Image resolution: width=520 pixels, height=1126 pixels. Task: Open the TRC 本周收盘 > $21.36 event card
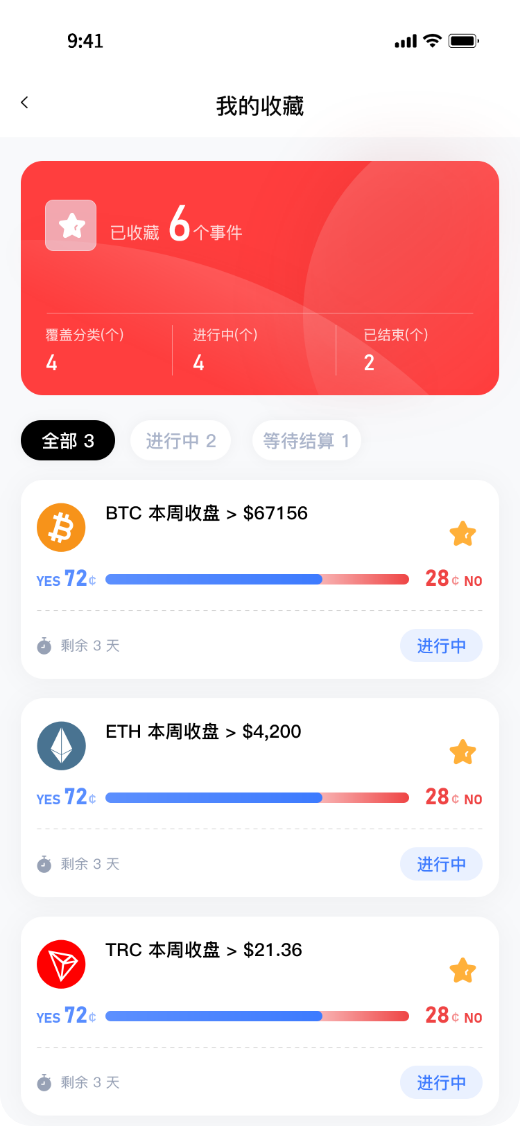point(260,1016)
